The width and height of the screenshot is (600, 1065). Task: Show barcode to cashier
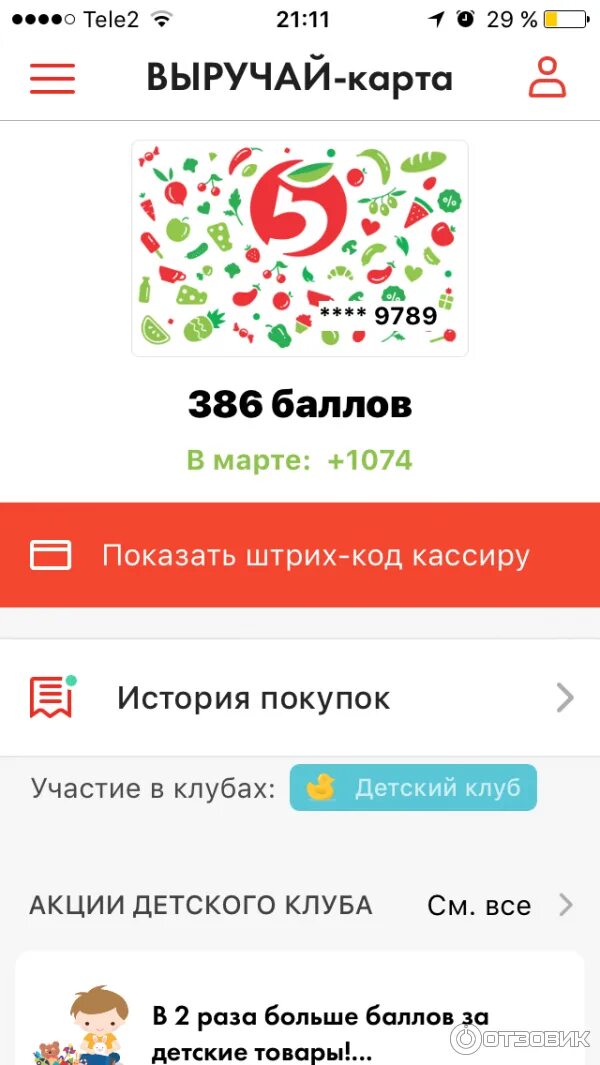click(300, 555)
